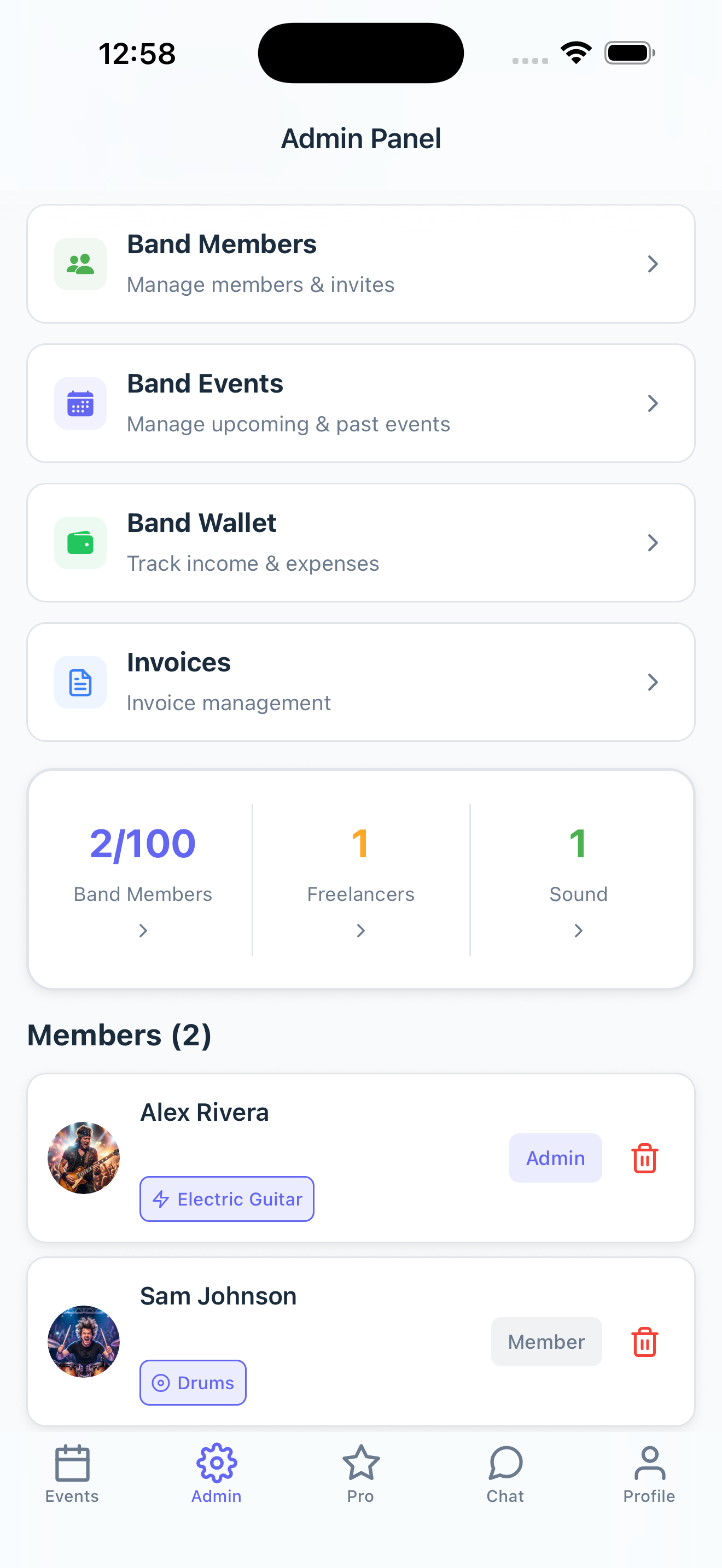This screenshot has width=722, height=1568.
Task: Select the Electric Guitar instrument tag
Action: [226, 1198]
